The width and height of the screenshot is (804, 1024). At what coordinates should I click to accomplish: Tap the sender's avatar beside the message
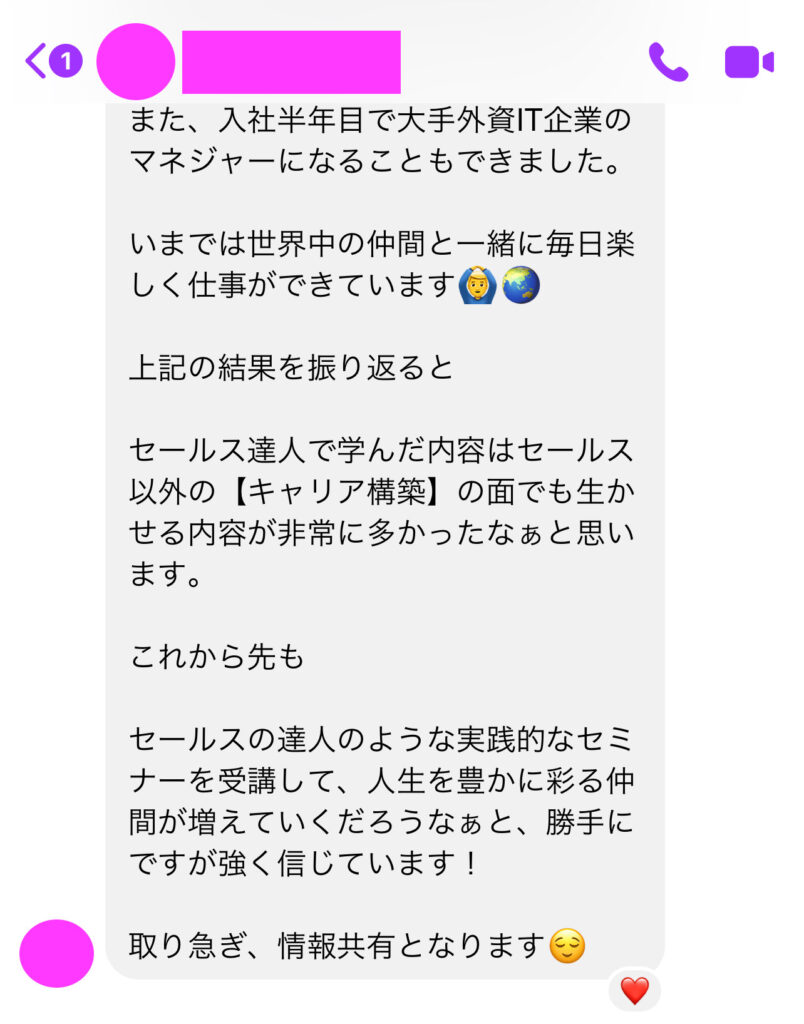click(57, 953)
